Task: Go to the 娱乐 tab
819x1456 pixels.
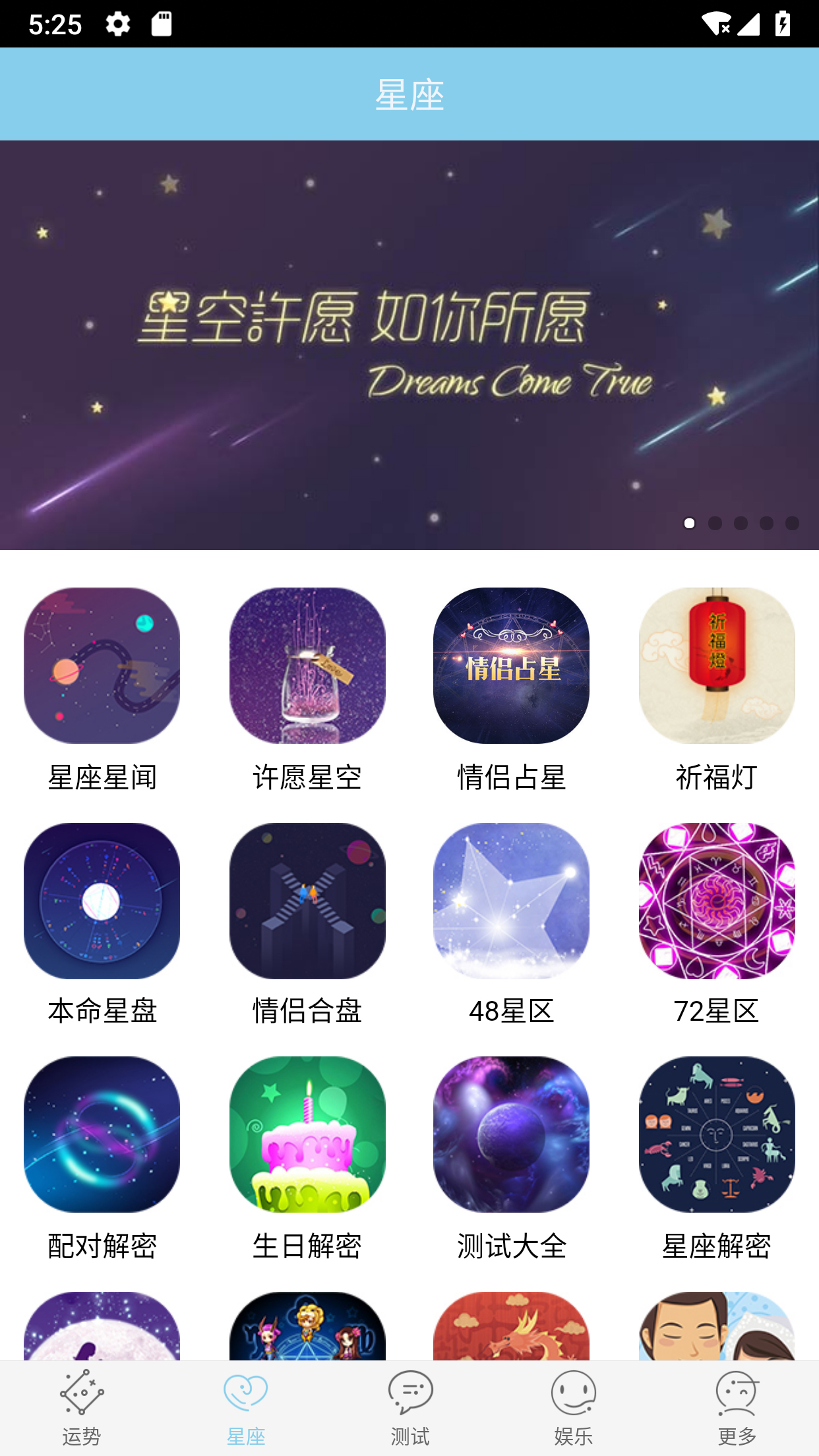Action: tap(573, 1407)
